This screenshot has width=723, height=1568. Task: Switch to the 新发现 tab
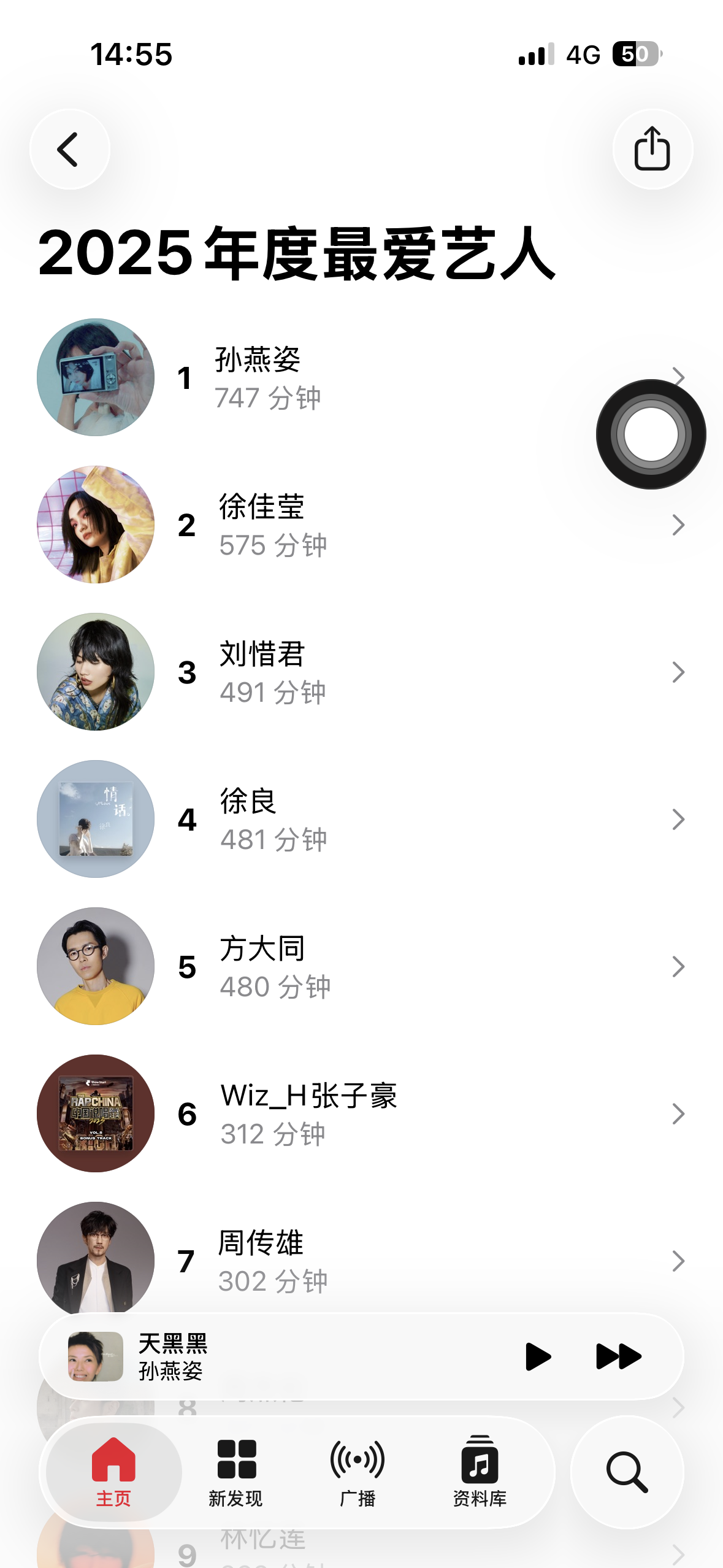coord(235,1472)
